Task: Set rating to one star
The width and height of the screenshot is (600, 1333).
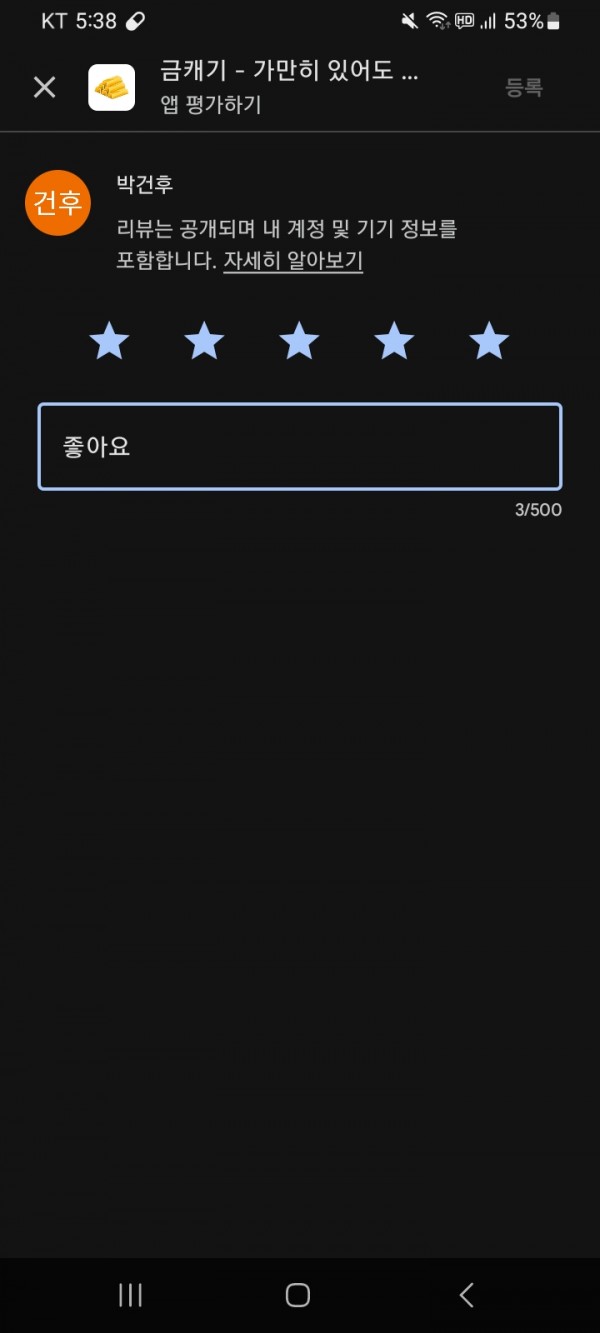Action: pyautogui.click(x=109, y=341)
